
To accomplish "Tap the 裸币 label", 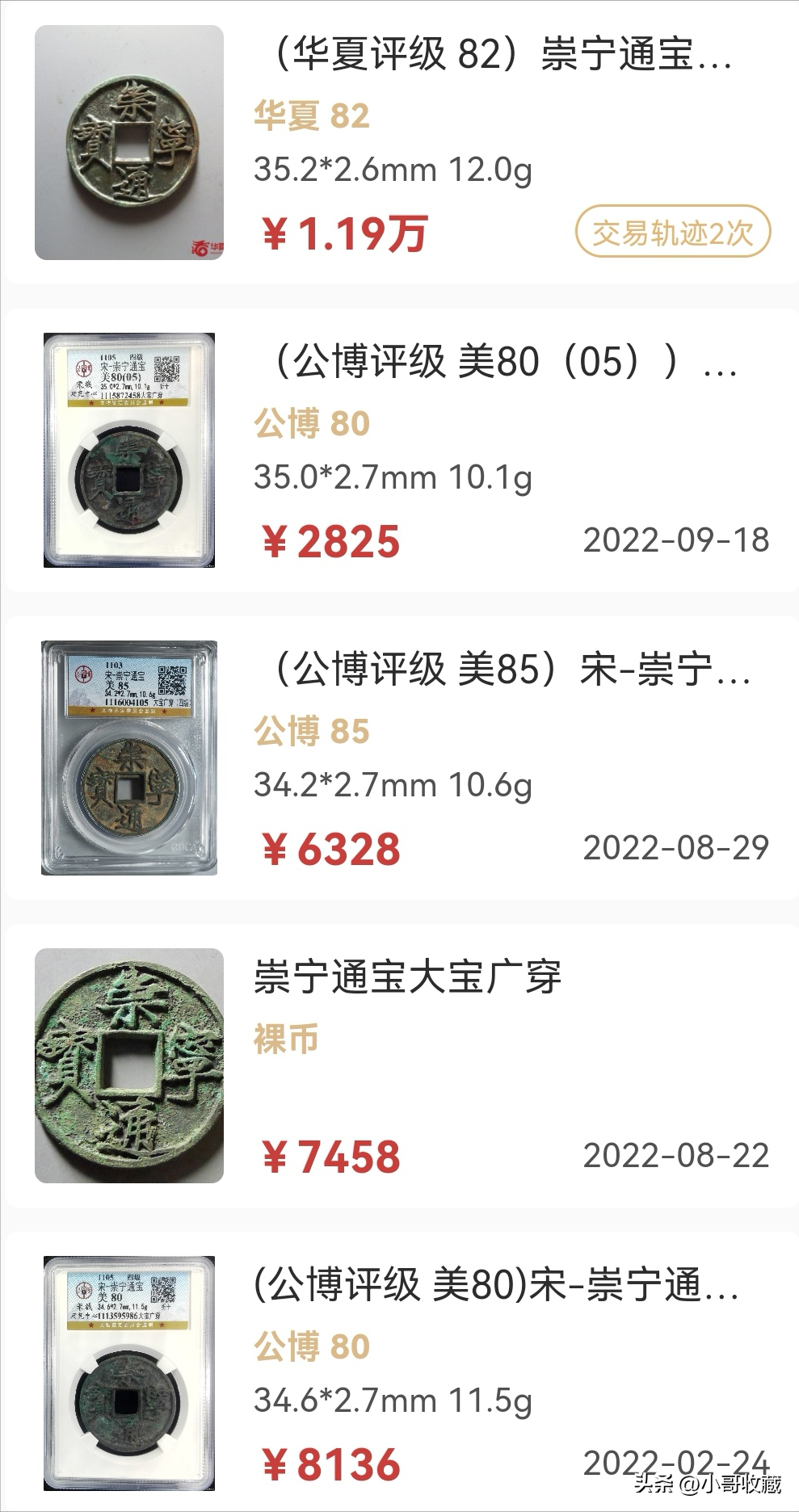I will (x=283, y=1042).
